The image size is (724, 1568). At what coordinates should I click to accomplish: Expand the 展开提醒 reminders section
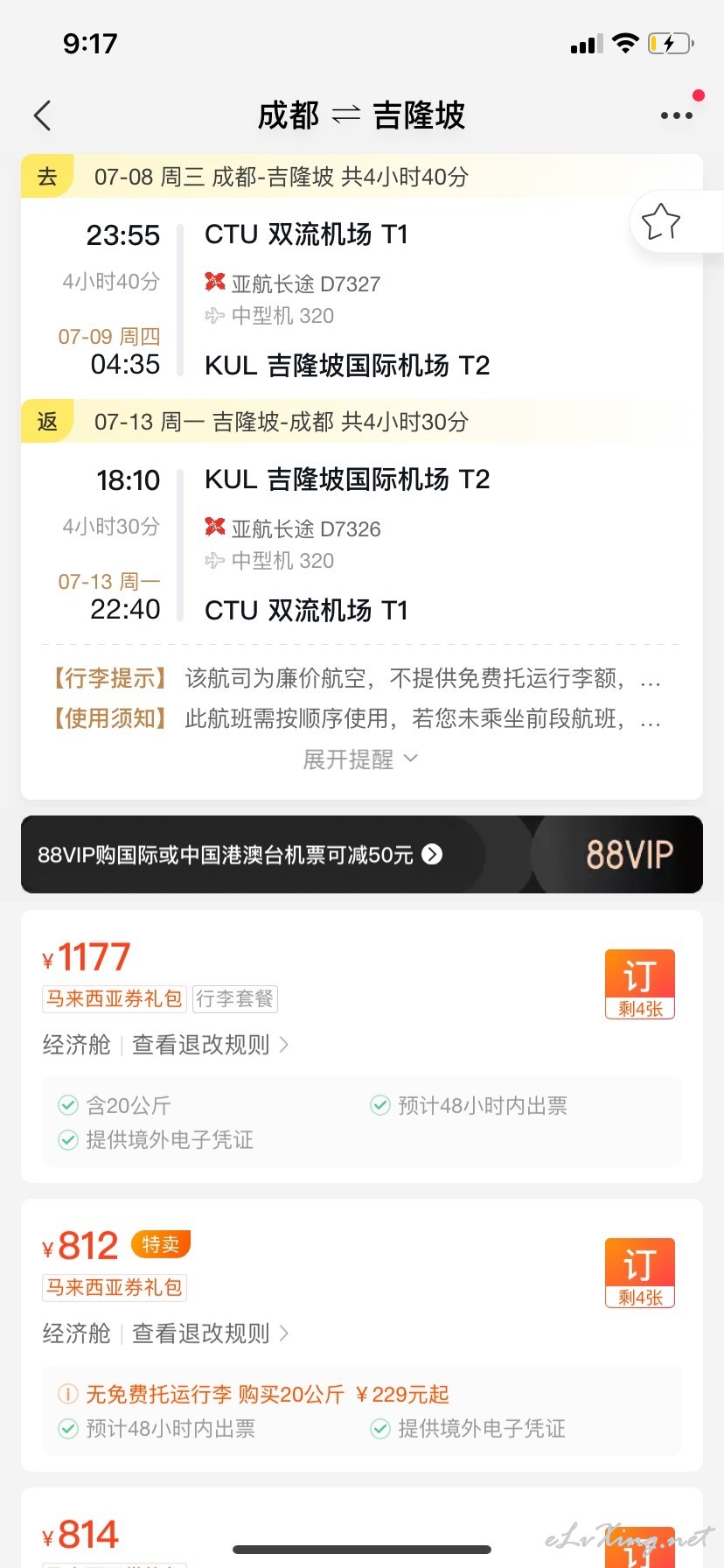coord(360,759)
